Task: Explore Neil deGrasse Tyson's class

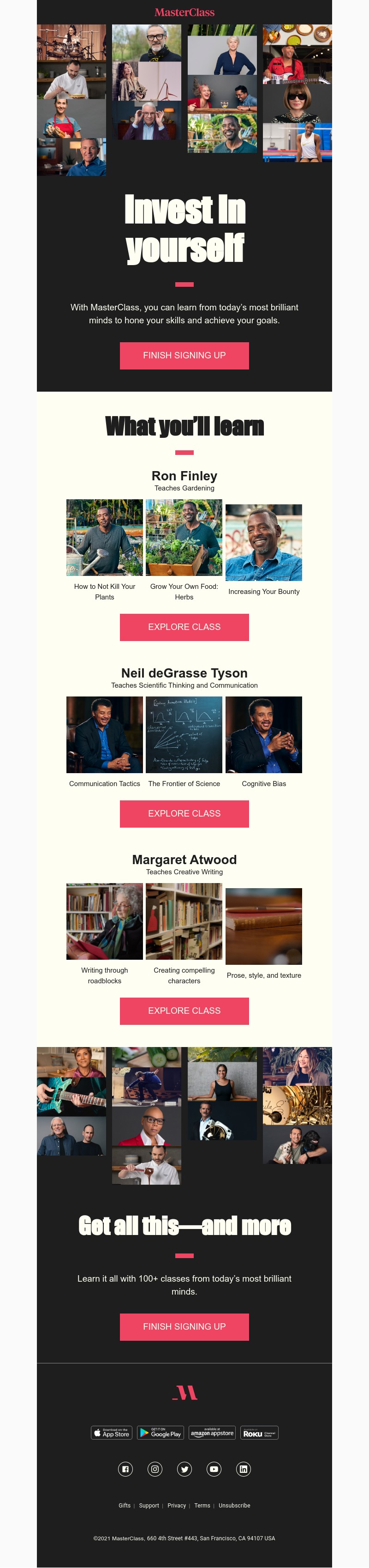Action: click(184, 813)
